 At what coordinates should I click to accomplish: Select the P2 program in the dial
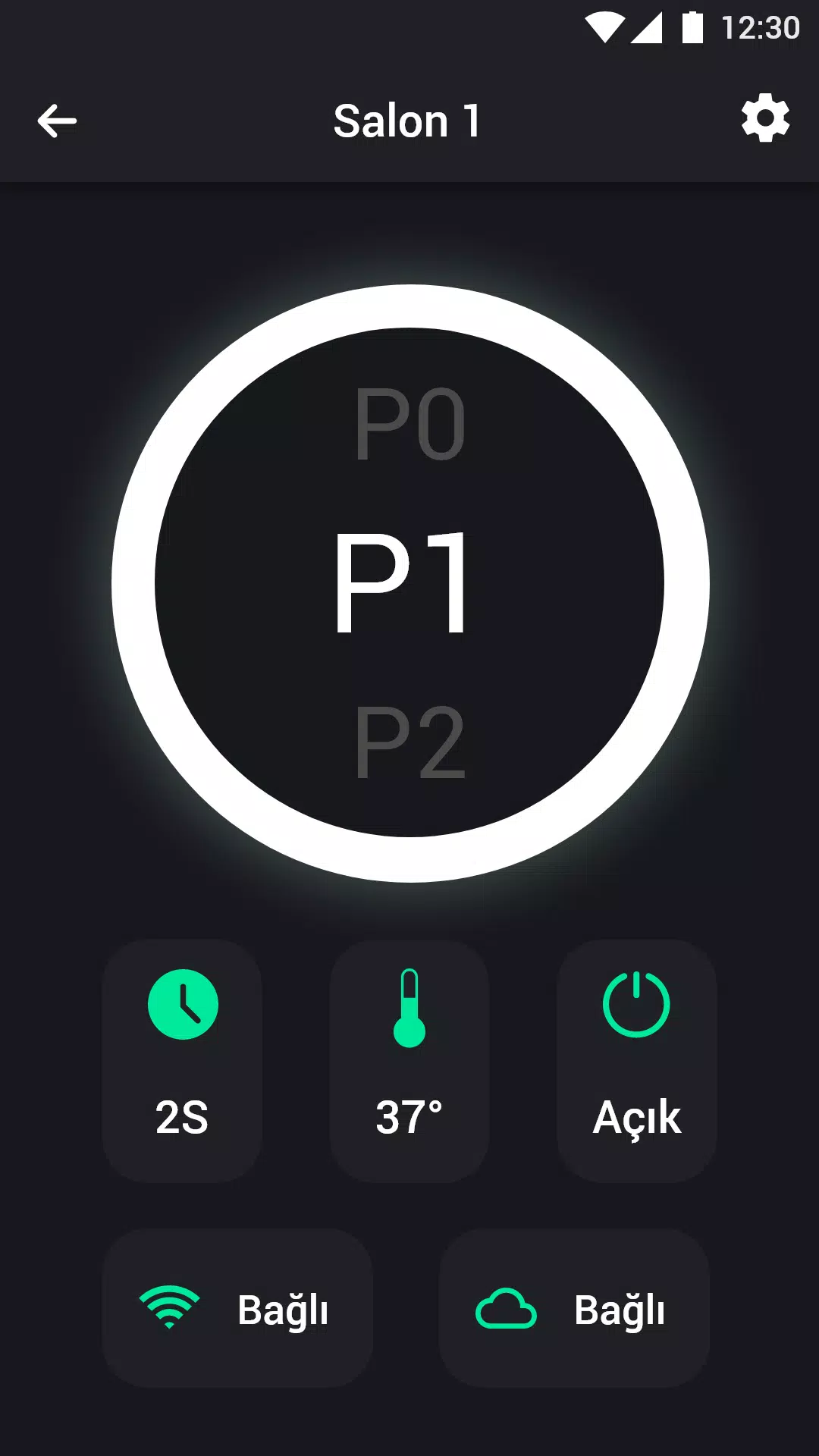tap(409, 743)
